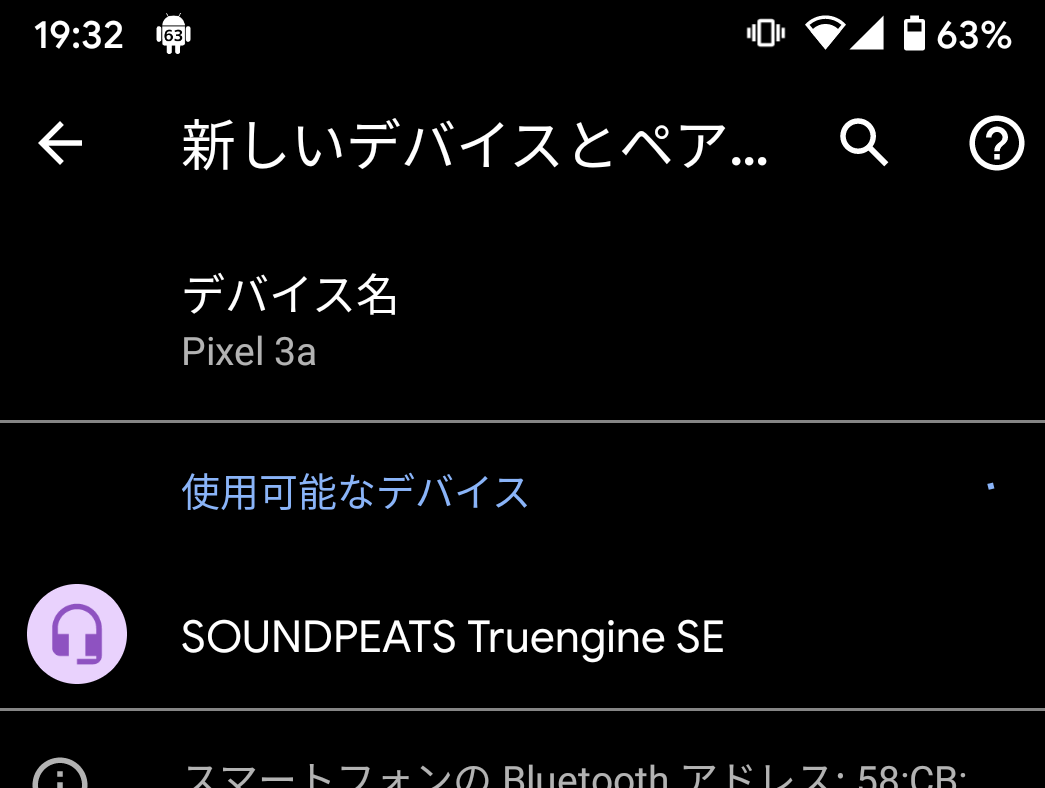Screen dimensions: 1045x788
Task: Open the search icon in the app bar
Action: coord(863,144)
